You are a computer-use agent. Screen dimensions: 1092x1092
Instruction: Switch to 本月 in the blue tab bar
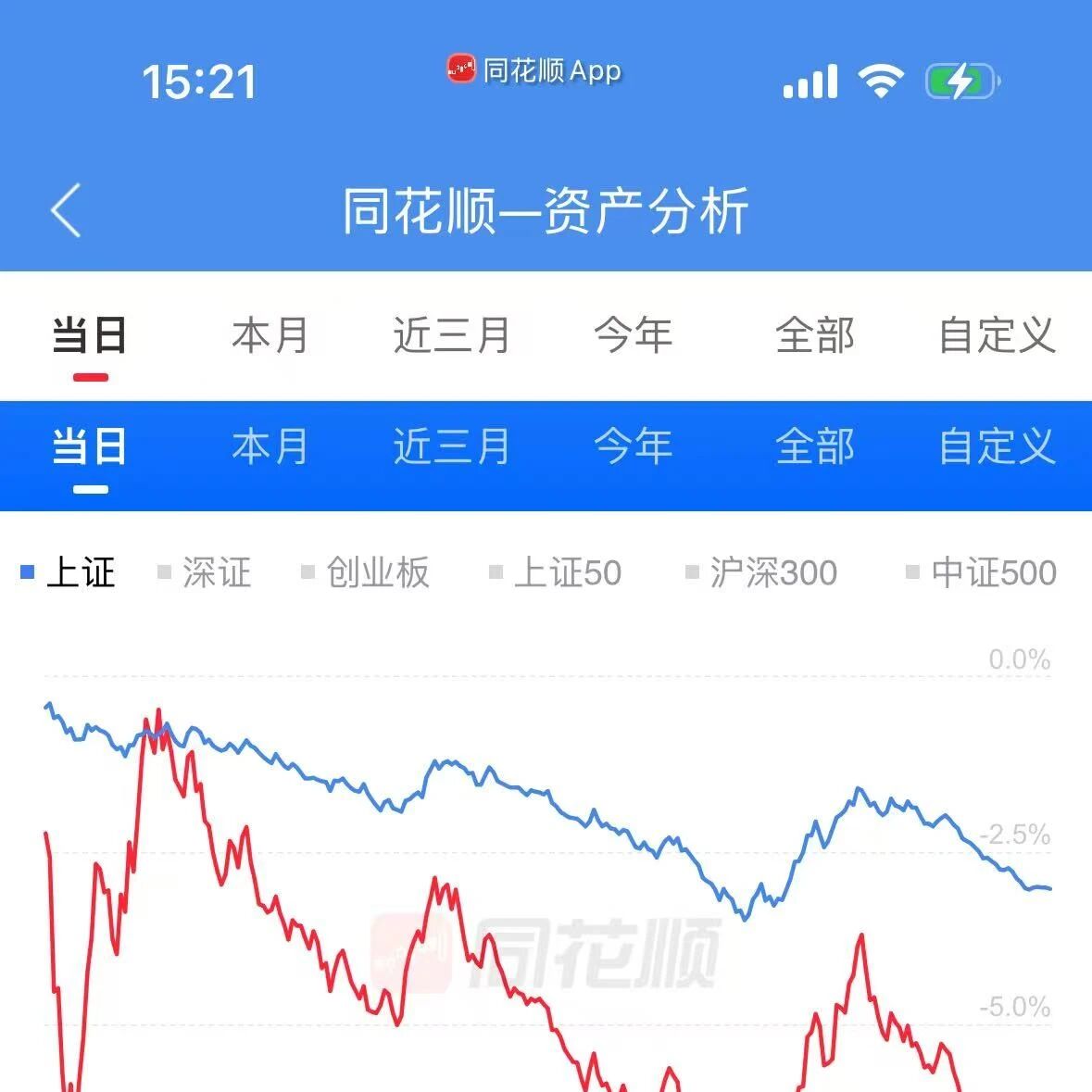pos(270,446)
